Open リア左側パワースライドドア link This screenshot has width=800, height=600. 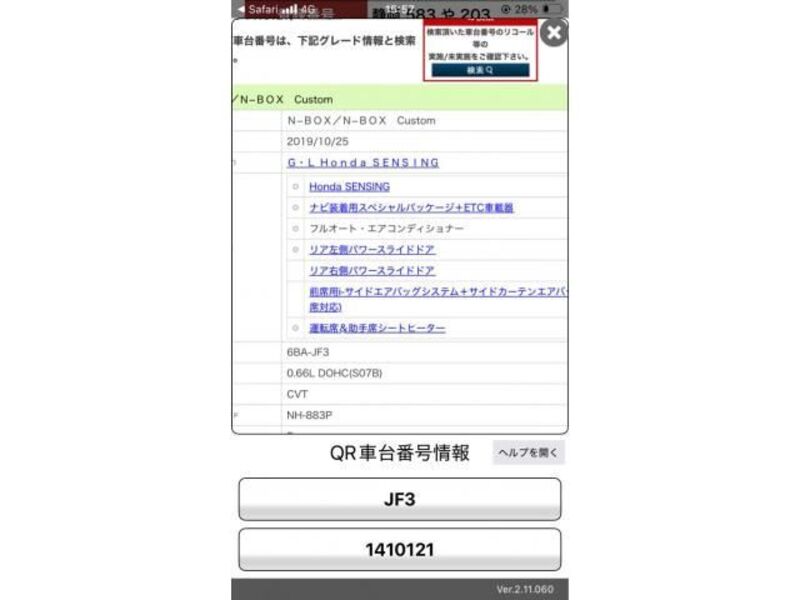click(x=371, y=250)
